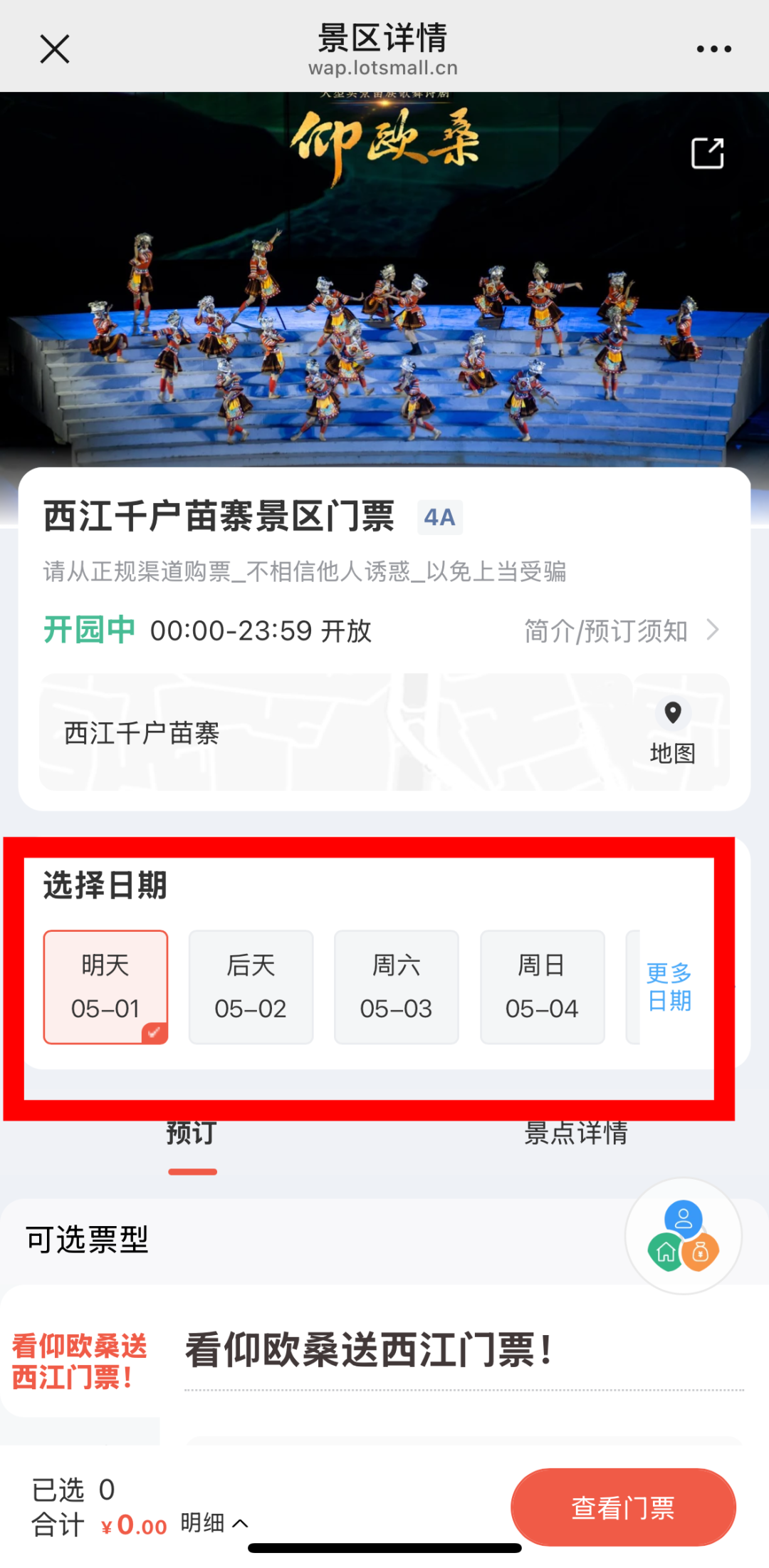
Task: Pick 周六 05-03 as visit date
Action: (396, 987)
